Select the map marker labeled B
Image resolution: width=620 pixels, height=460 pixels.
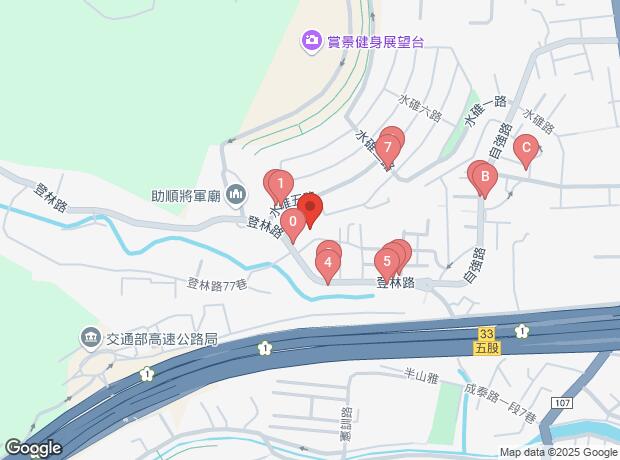[484, 180]
